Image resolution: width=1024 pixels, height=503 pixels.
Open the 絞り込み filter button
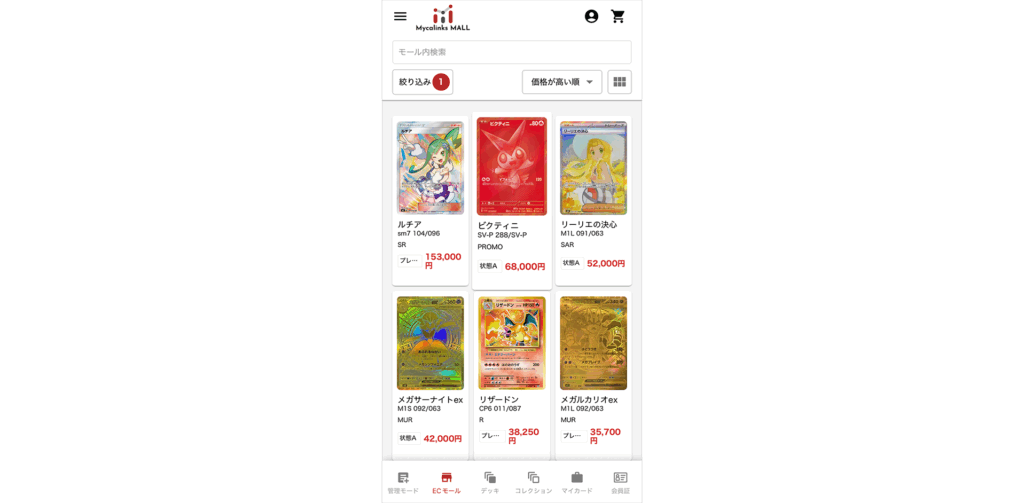[422, 82]
